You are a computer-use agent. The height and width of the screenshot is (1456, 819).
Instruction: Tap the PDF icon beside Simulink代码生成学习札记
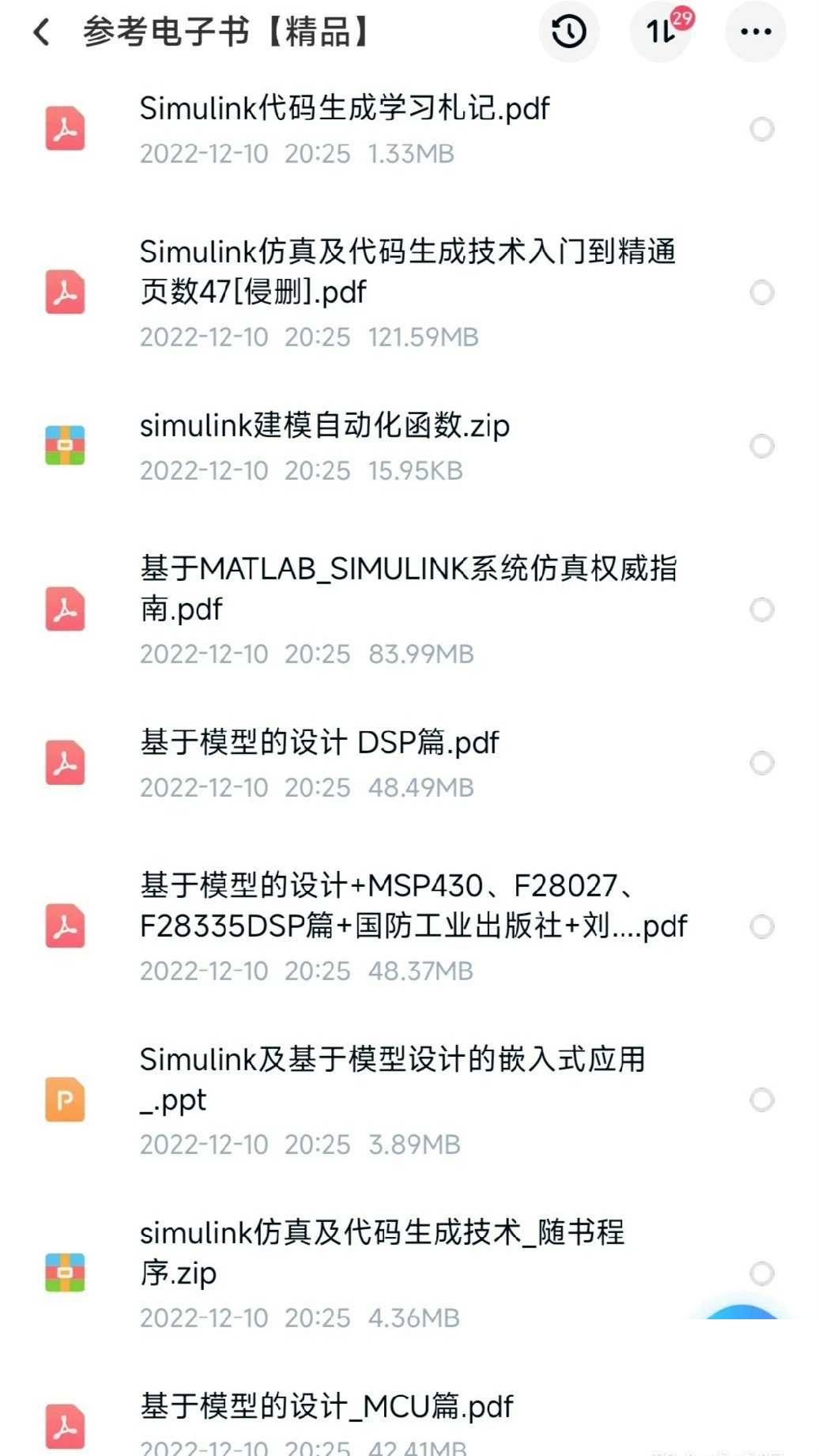point(66,129)
